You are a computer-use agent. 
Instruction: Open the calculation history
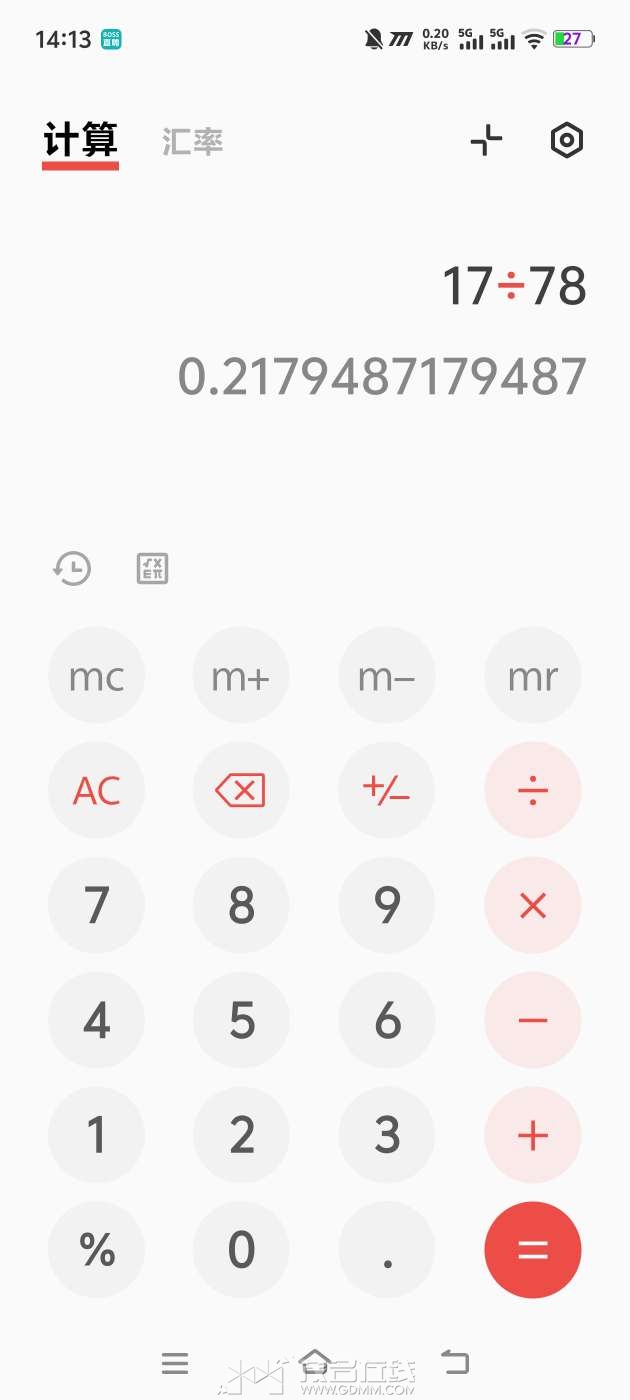(x=72, y=569)
